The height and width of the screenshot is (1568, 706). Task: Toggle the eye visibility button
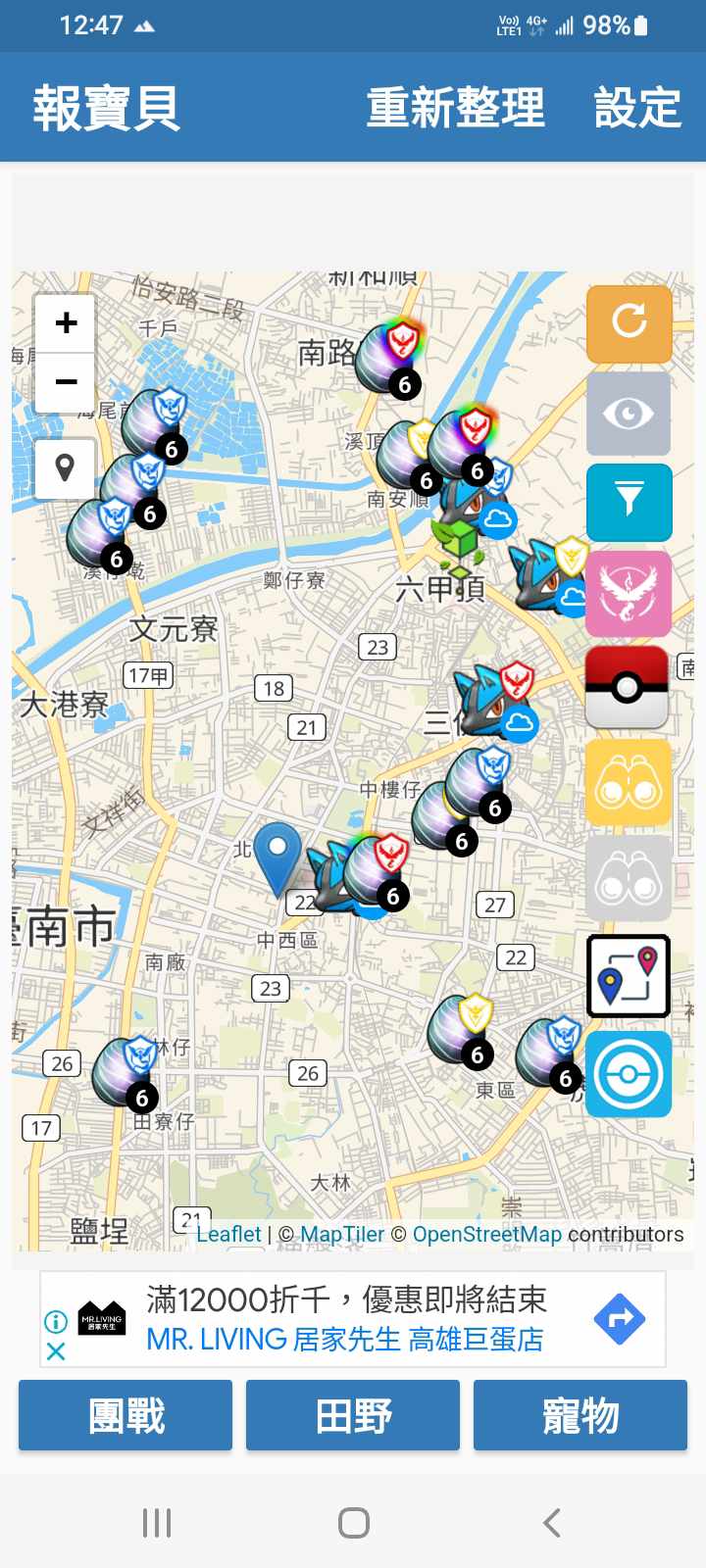(629, 413)
